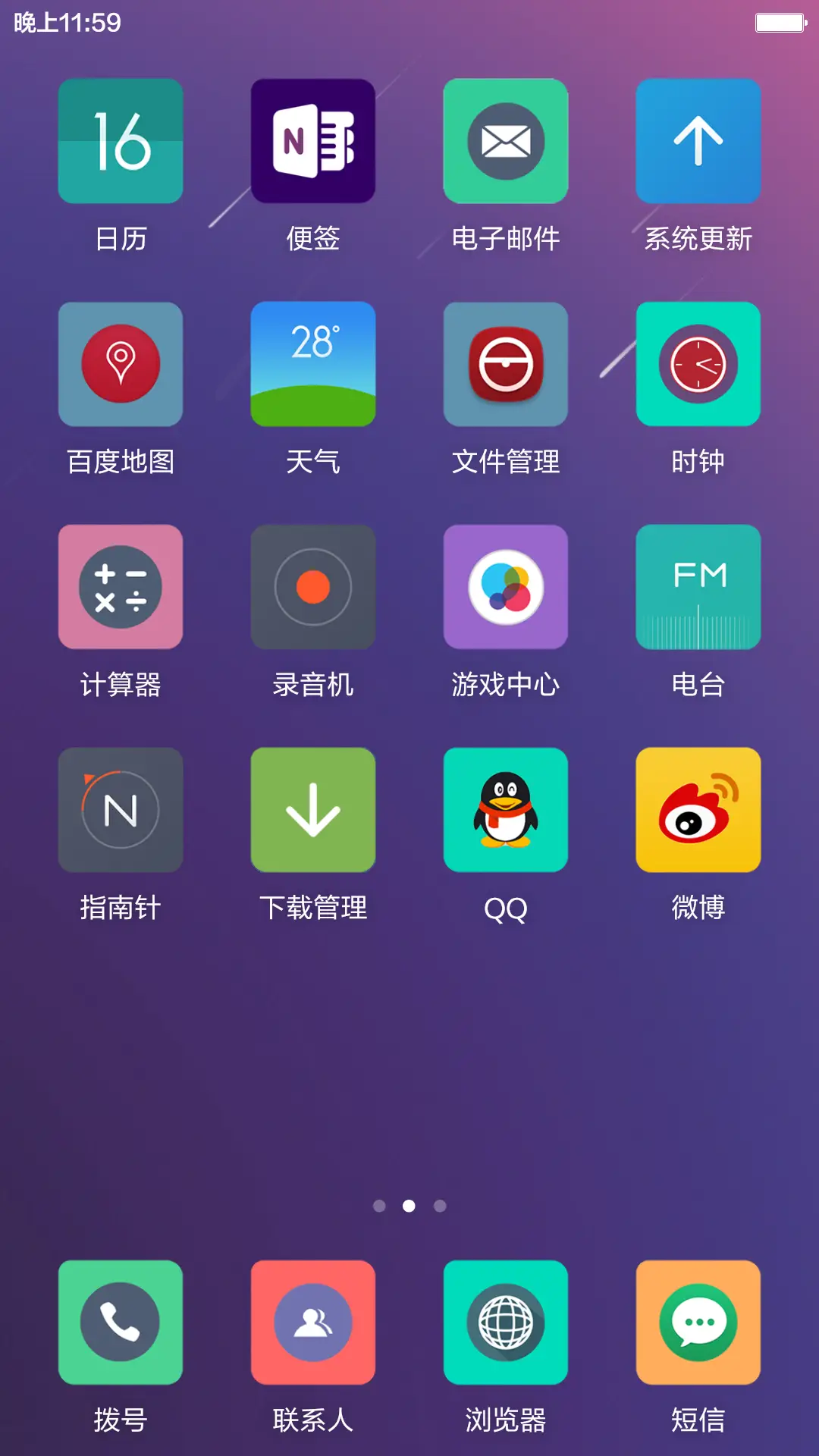This screenshot has width=819, height=1456.
Task: Open the 拨号 phone dialer
Action: pyautogui.click(x=120, y=1322)
